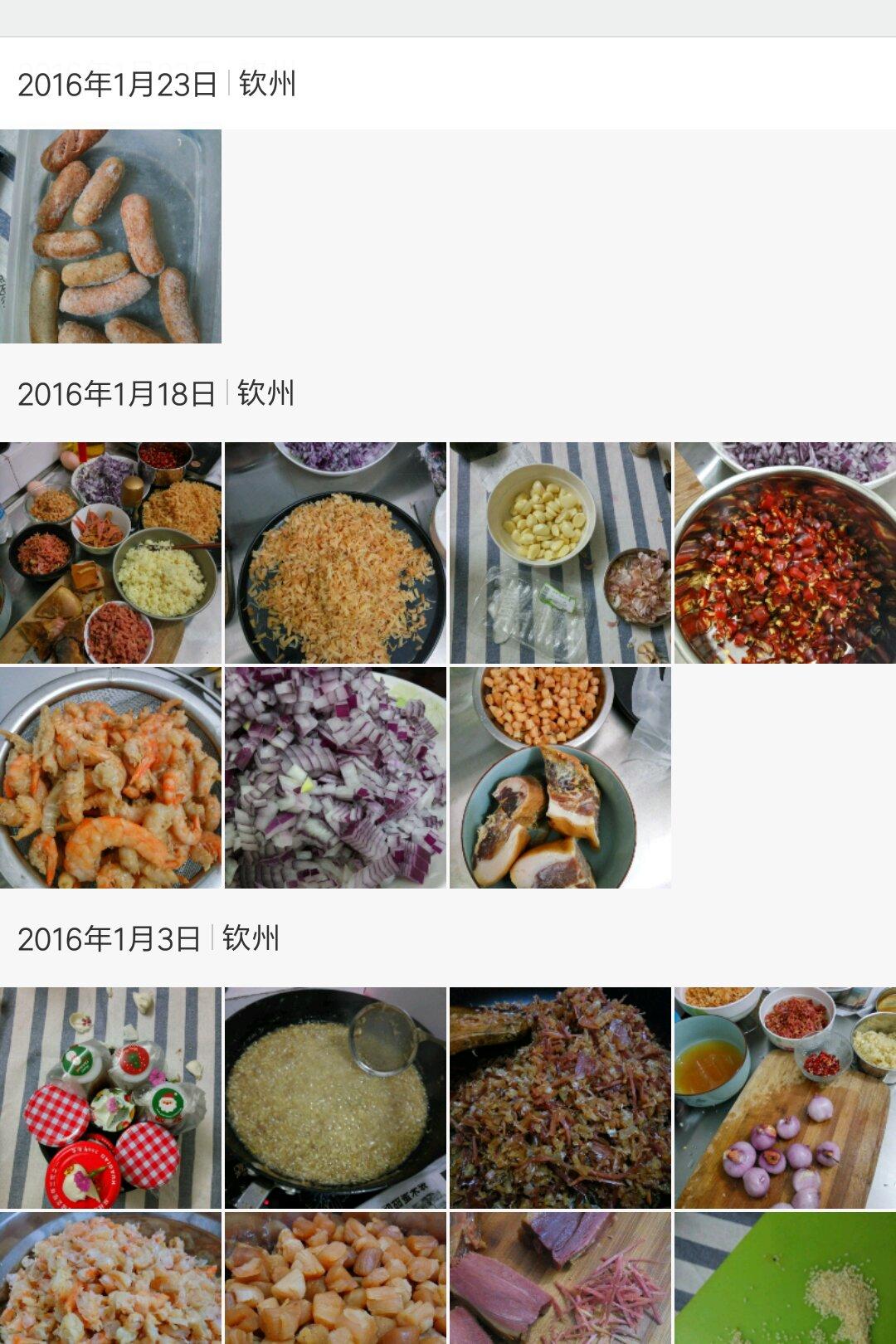
Task: View the shallots on wooden cutting board photo
Action: 785,1098
